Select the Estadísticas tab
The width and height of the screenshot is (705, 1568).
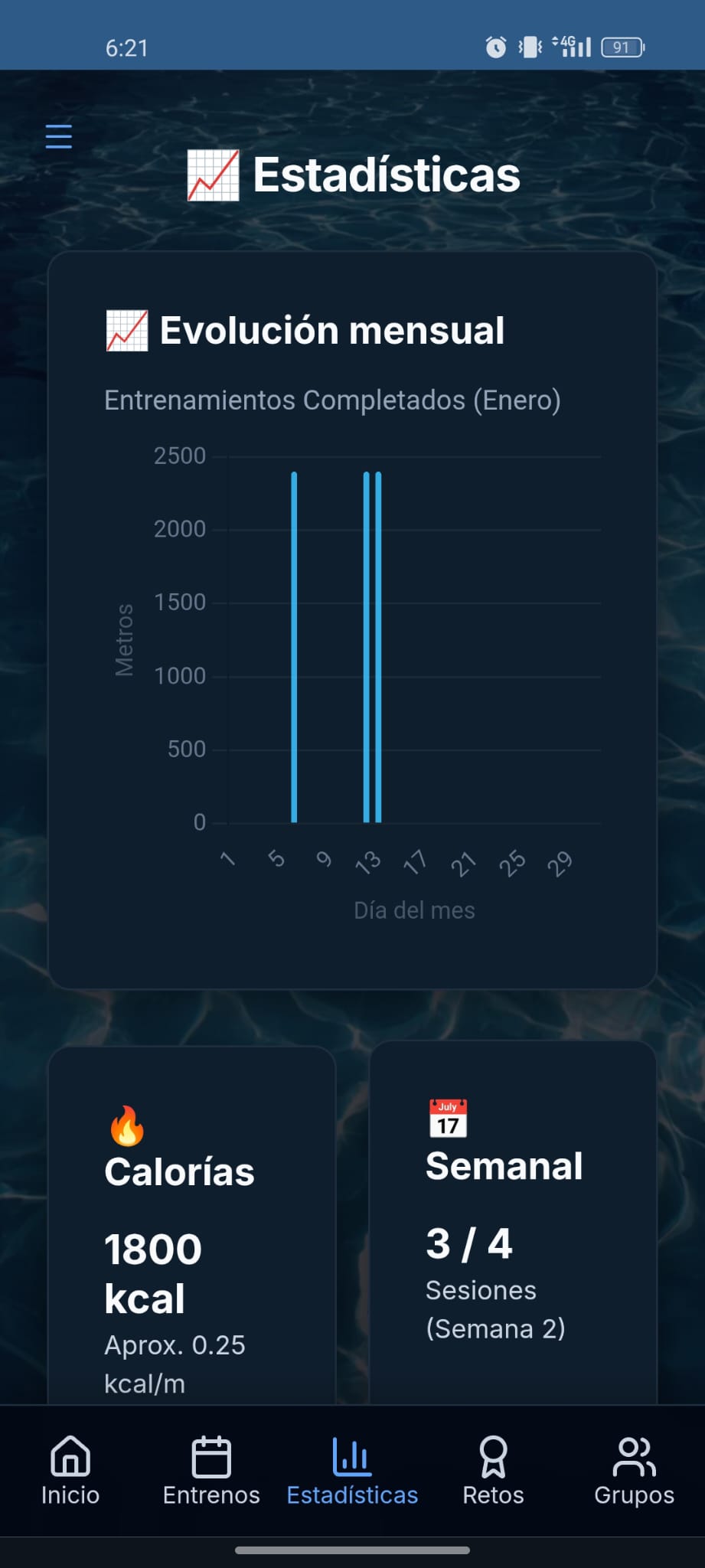[352, 1471]
